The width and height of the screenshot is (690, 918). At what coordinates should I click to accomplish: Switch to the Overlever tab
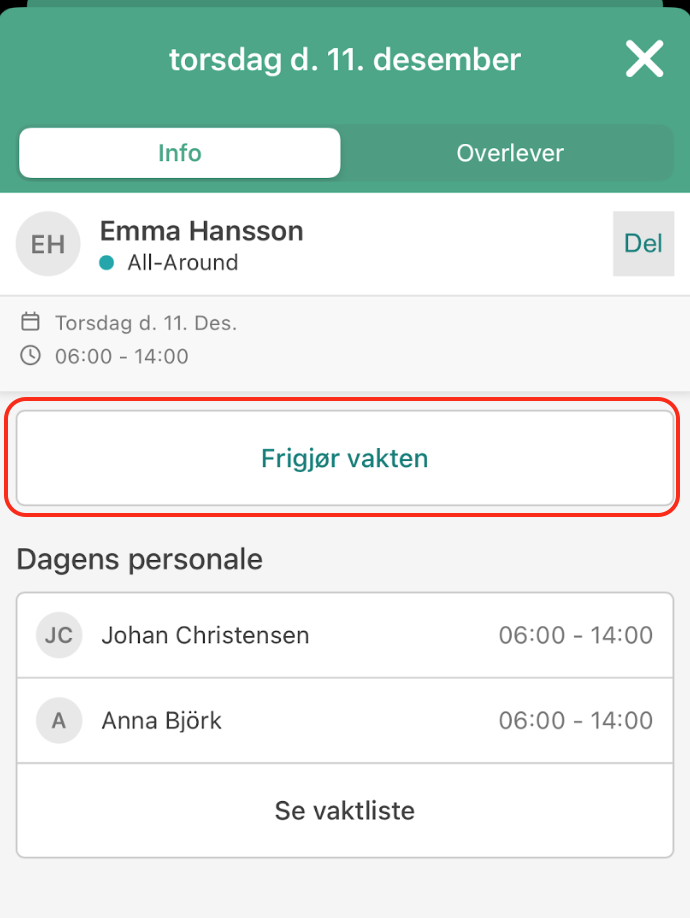pyautogui.click(x=510, y=153)
